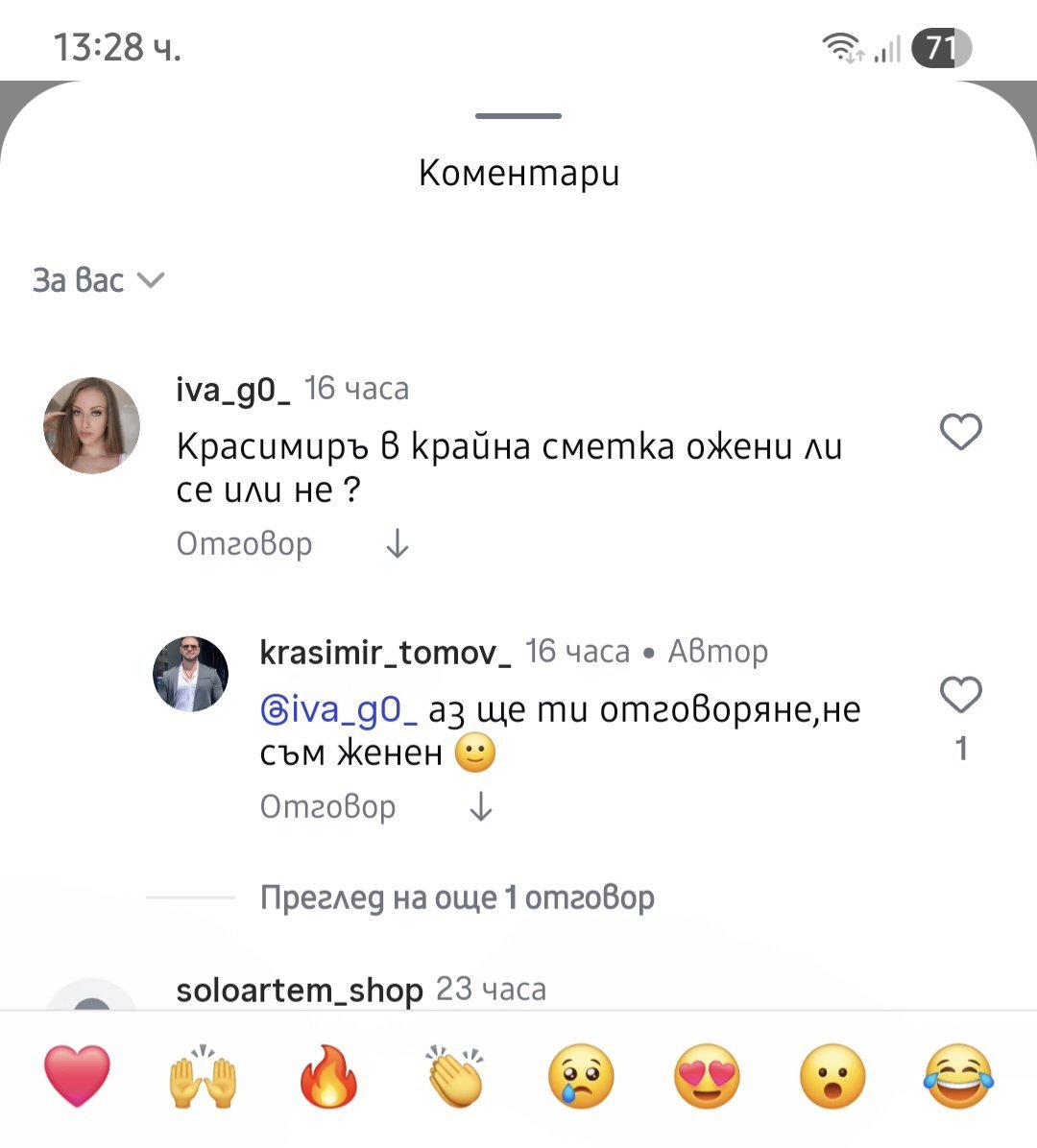View 1 more reply in the thread

click(x=457, y=897)
